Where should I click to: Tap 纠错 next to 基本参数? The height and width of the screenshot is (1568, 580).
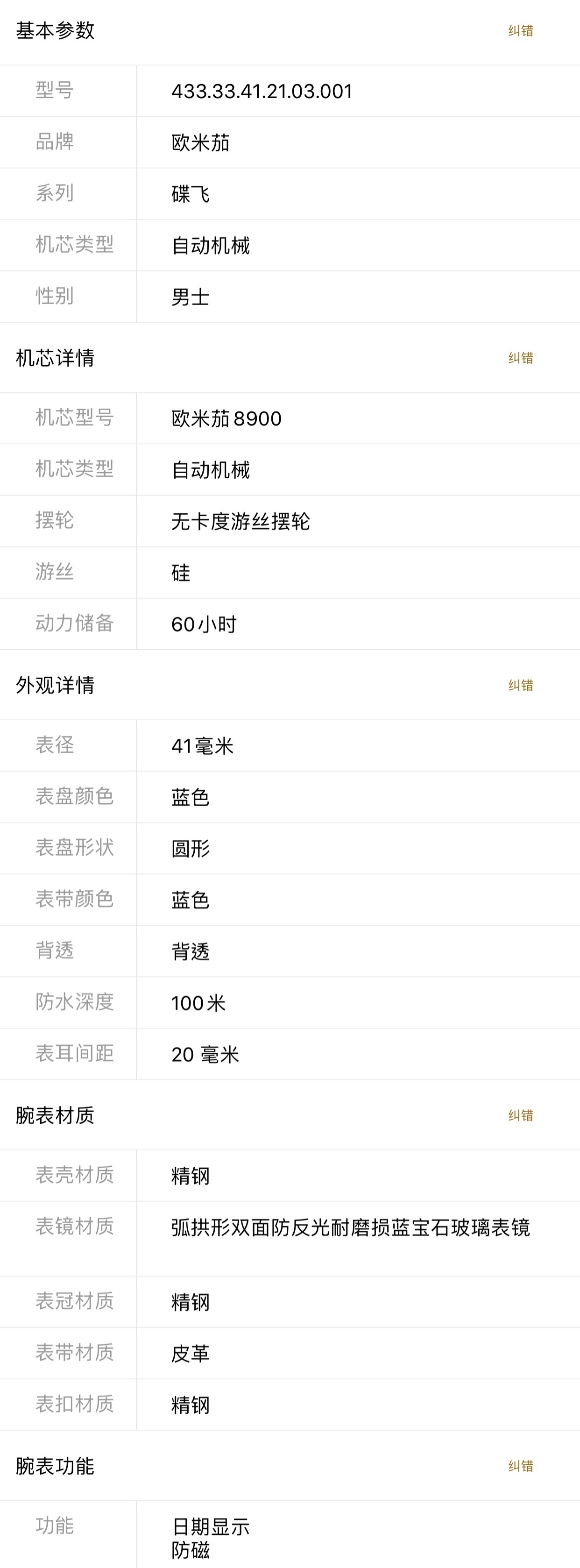[x=520, y=30]
